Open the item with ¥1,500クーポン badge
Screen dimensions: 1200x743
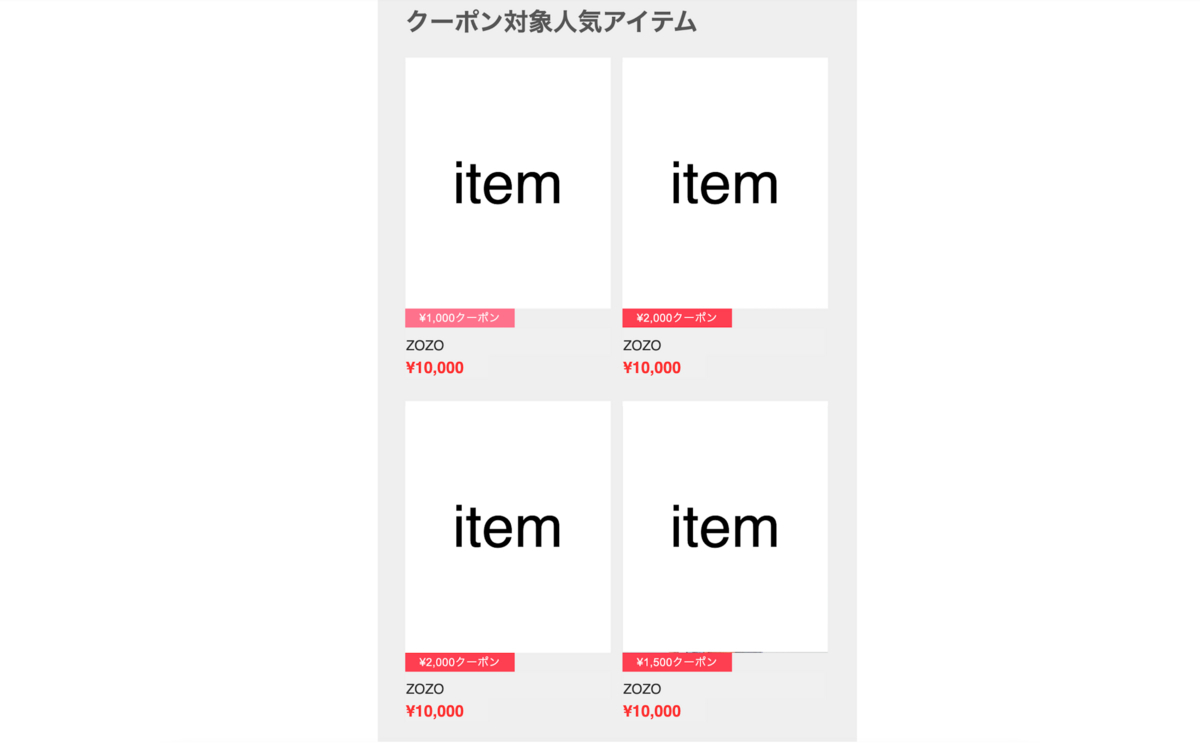724,527
